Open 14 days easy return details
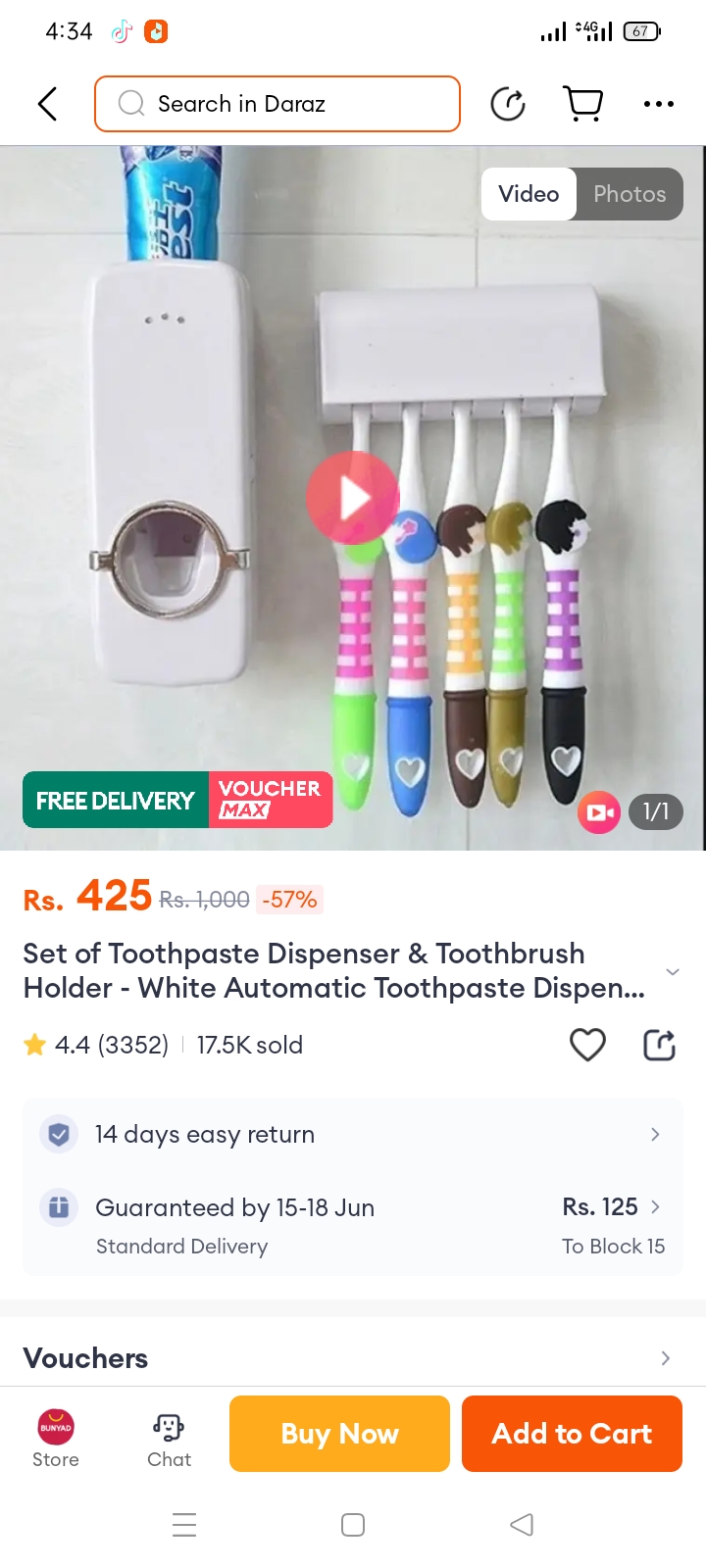The image size is (706, 1568). click(x=353, y=1135)
